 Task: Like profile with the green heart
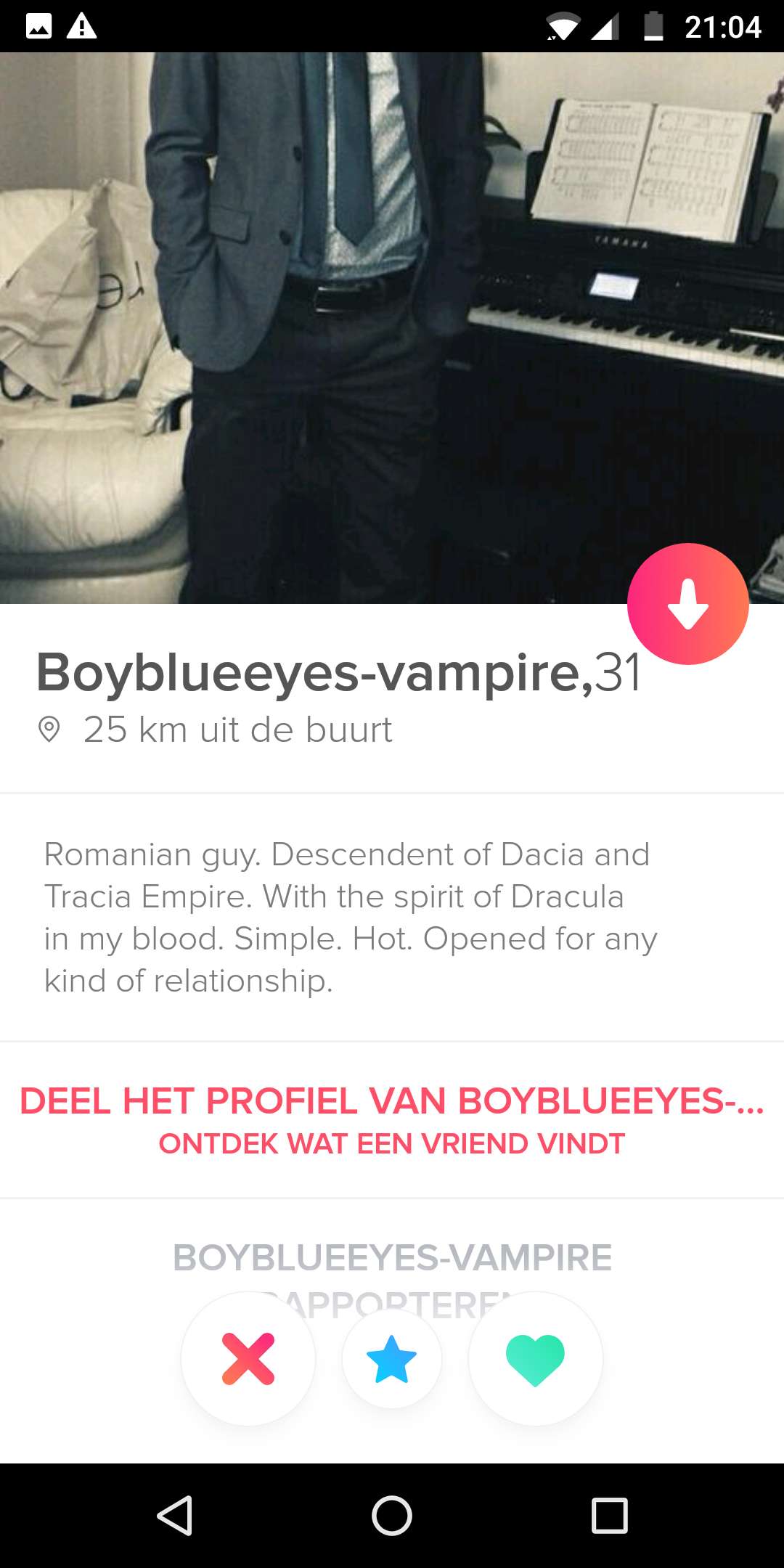536,1358
